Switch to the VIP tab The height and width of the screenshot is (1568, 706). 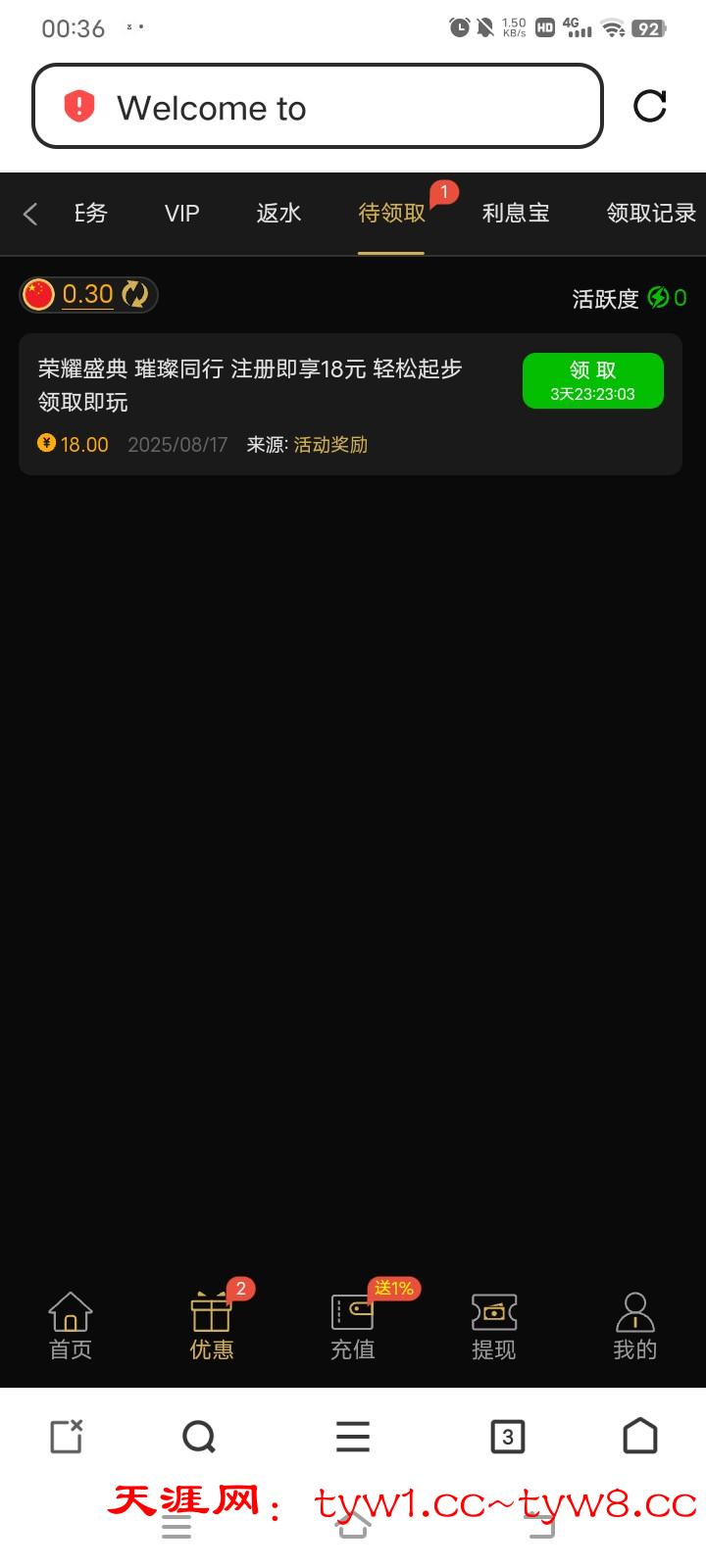pos(182,214)
